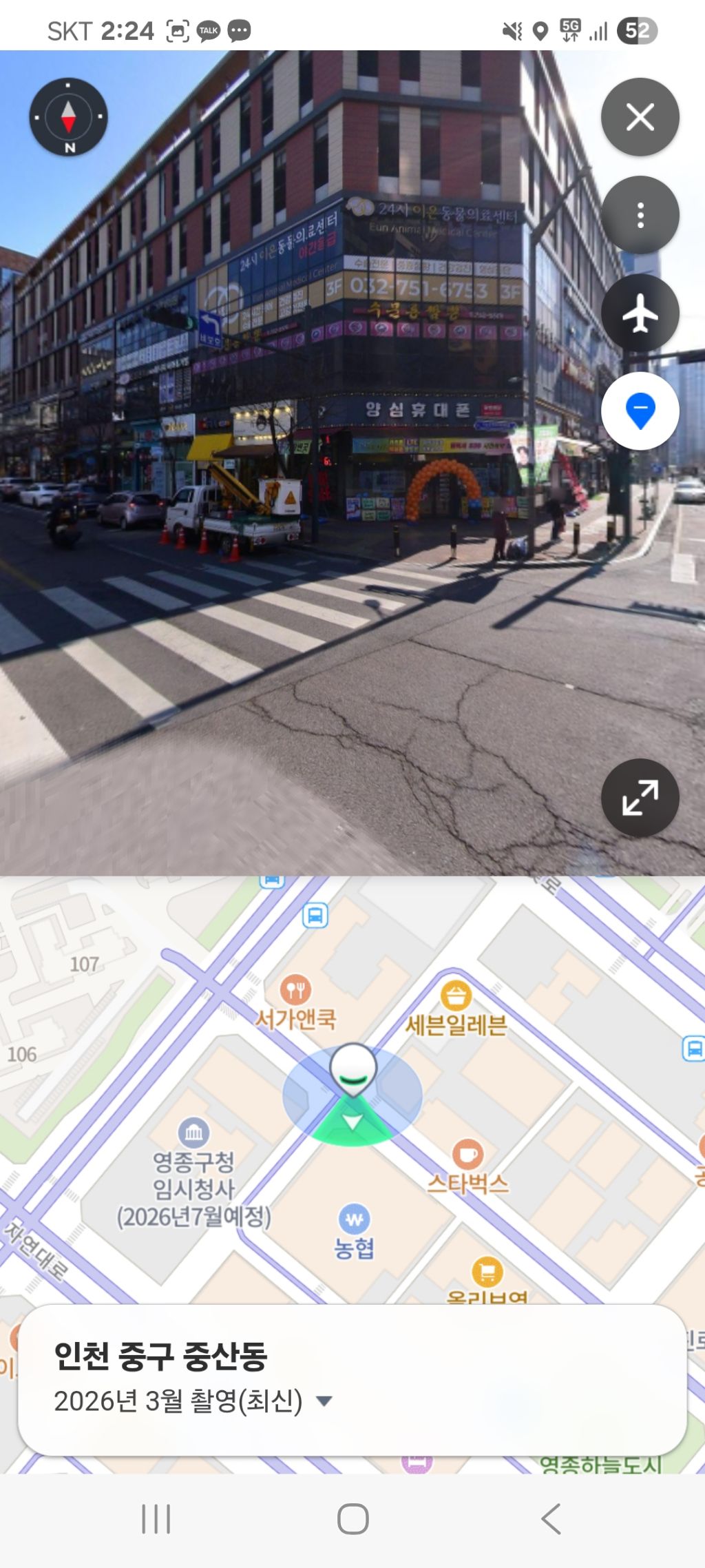The height and width of the screenshot is (1568, 705).
Task: Open the 농협 bank marker
Action: point(354,1219)
